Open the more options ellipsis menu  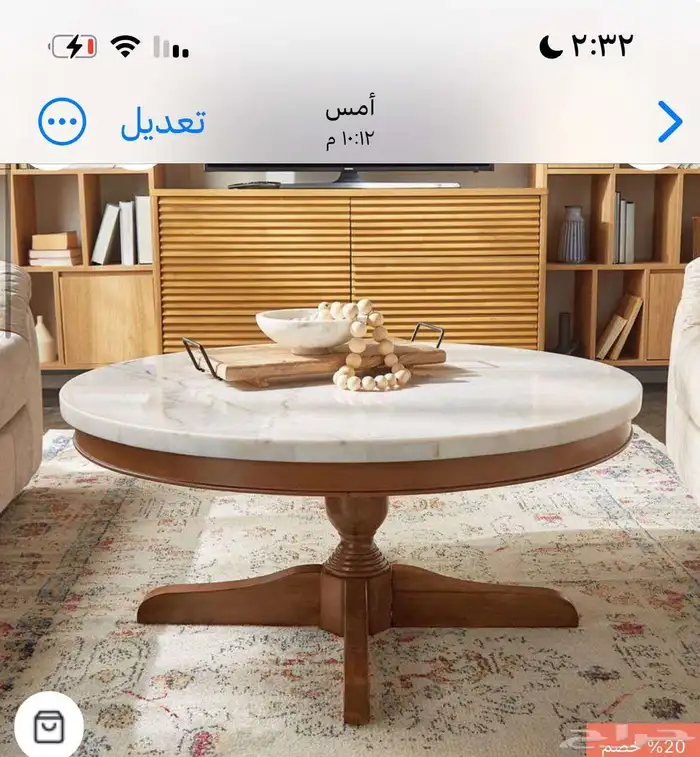pos(62,123)
